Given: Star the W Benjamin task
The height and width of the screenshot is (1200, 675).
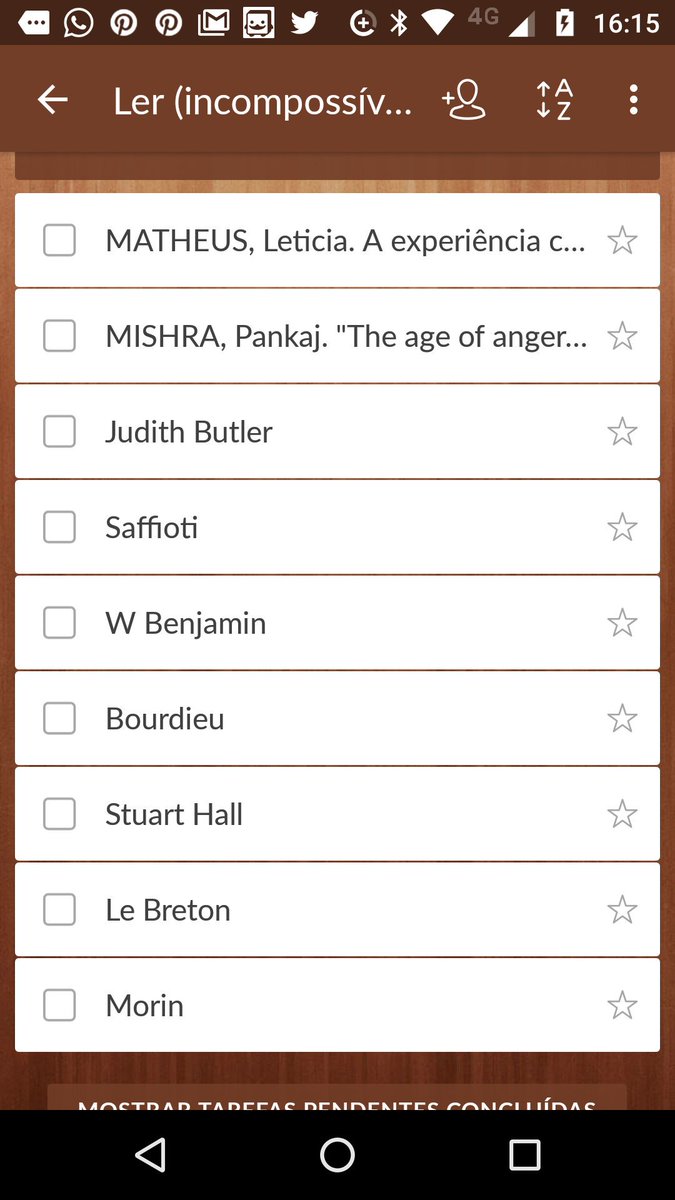Looking at the screenshot, I should pyautogui.click(x=622, y=623).
